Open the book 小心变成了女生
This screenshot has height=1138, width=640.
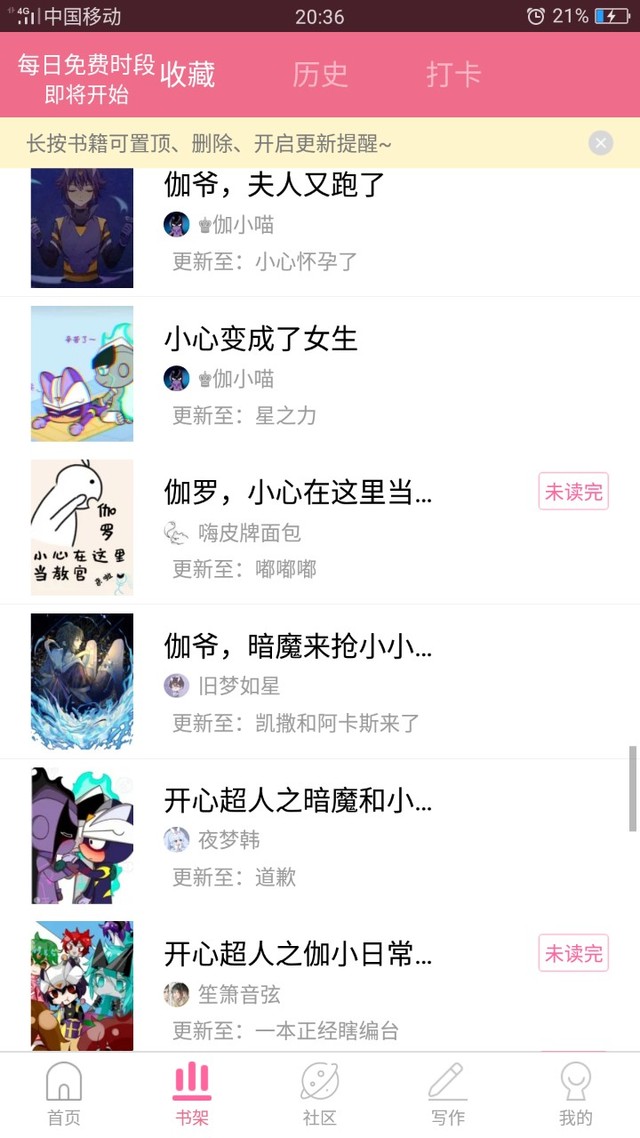[x=320, y=374]
